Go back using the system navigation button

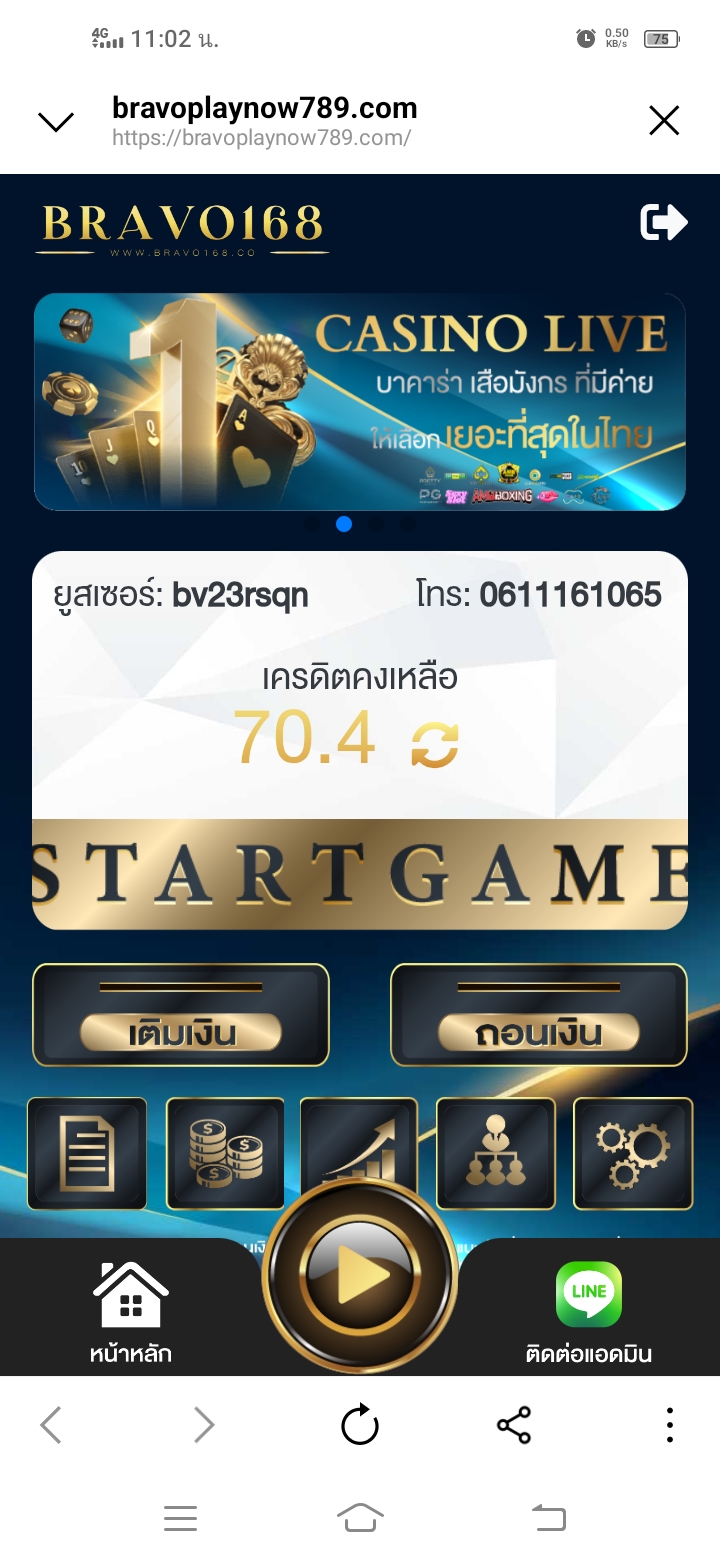coord(548,1518)
